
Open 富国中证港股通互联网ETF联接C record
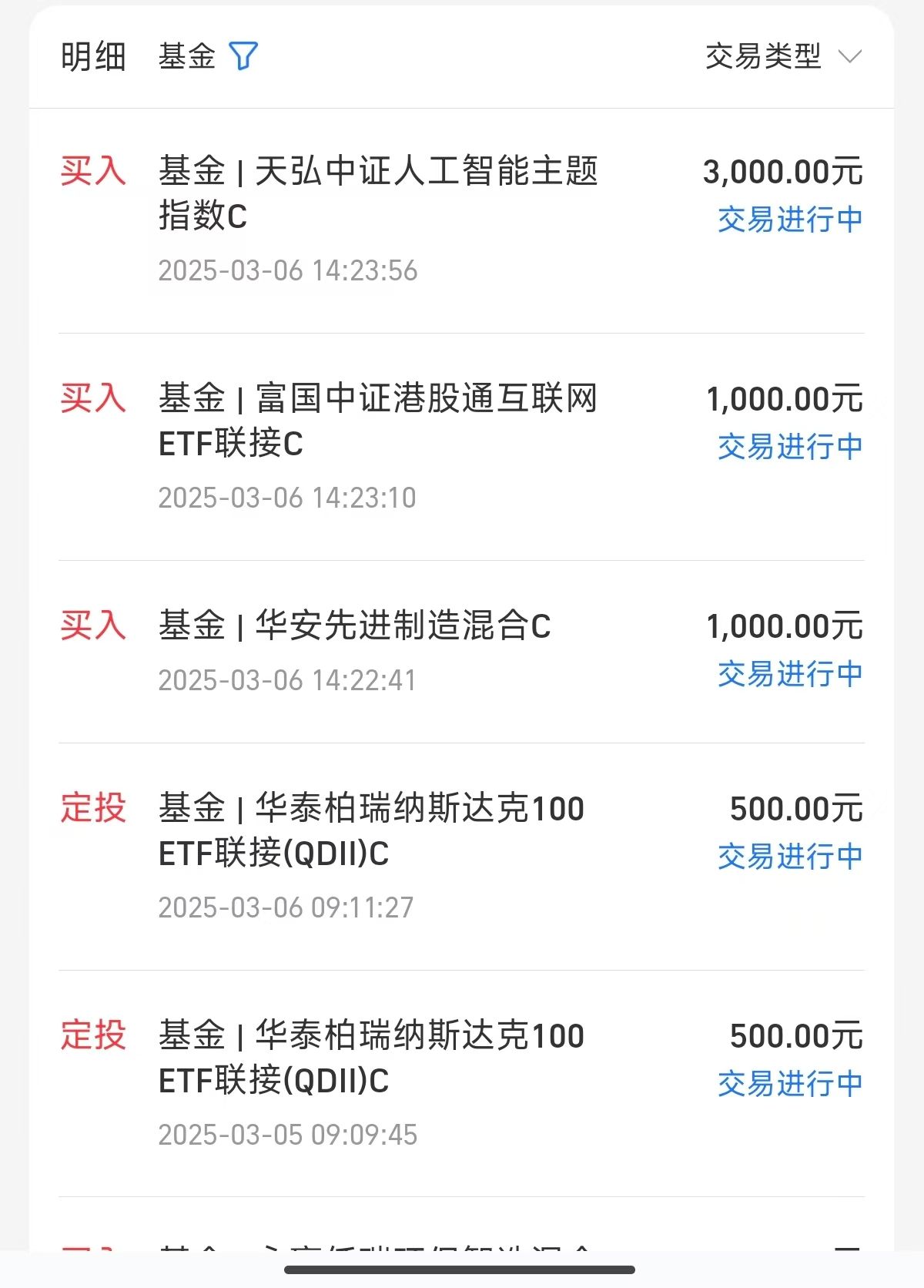(x=380, y=422)
